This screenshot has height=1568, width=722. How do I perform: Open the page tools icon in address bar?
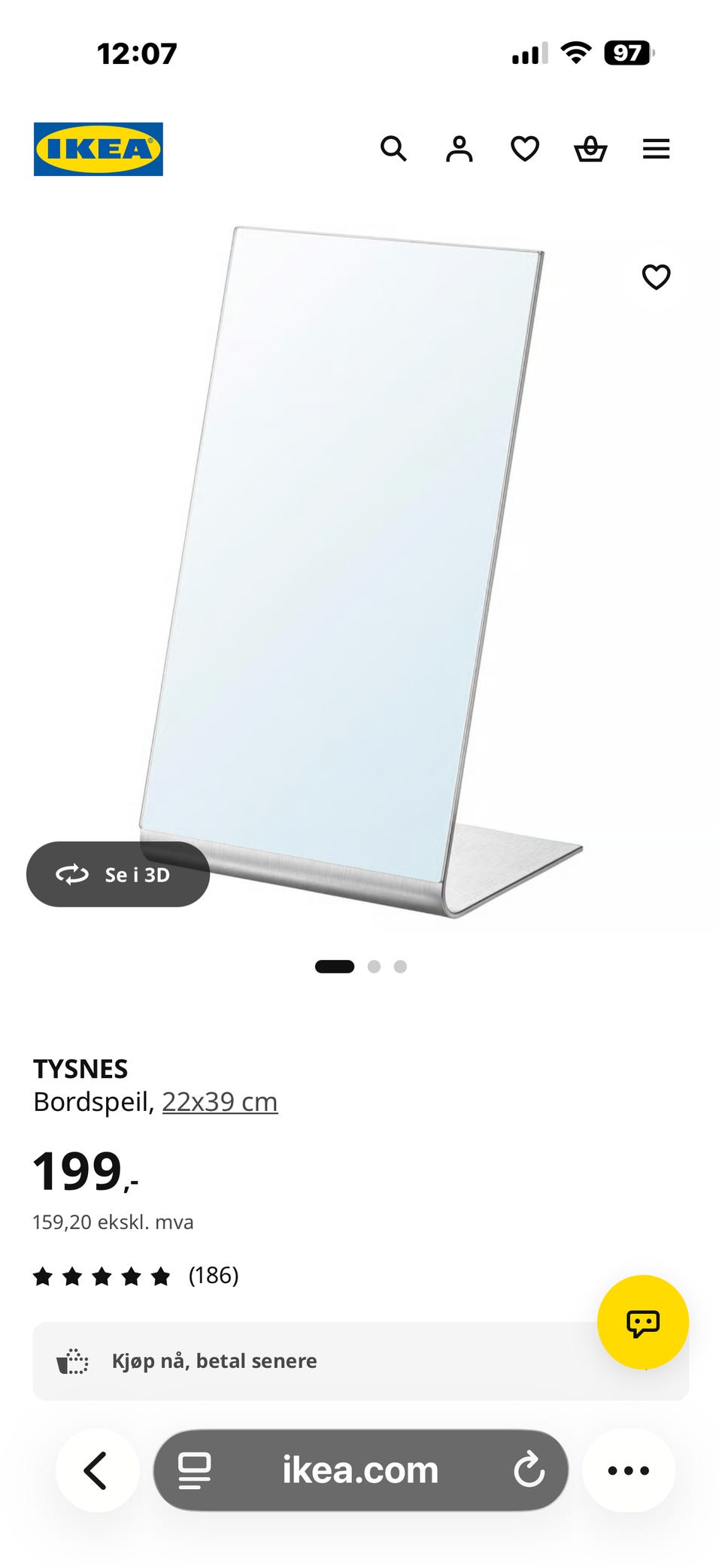[194, 1470]
